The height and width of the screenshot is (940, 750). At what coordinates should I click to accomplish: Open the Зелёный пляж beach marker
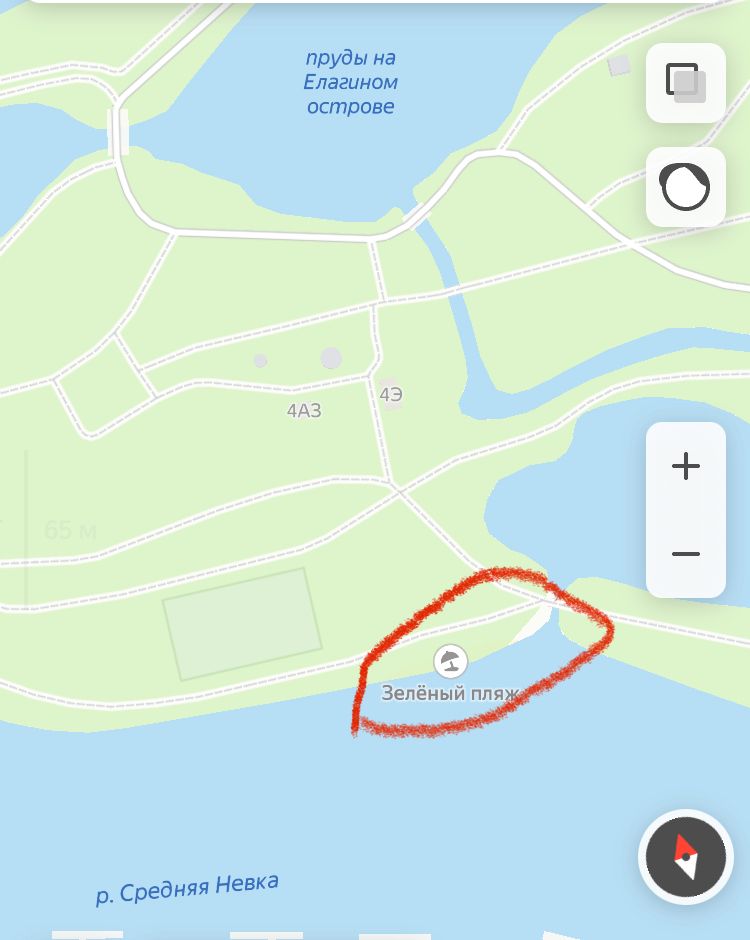point(450,661)
